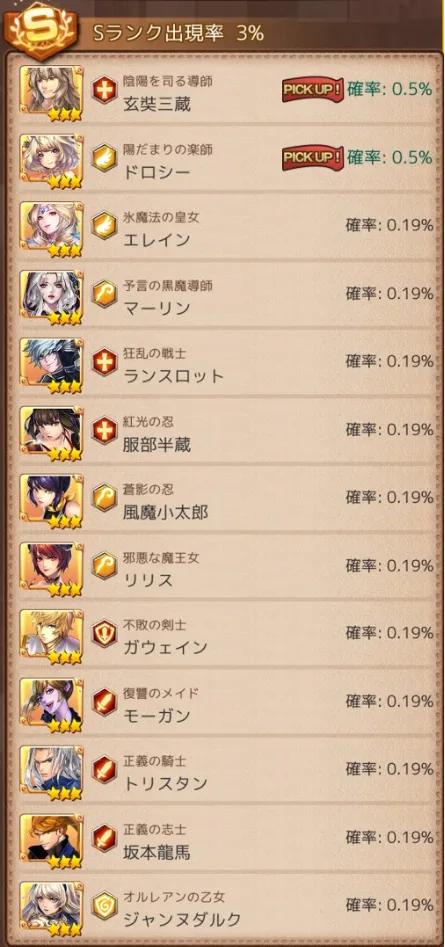
Task: Open the ドロシー character row
Action: (x=225, y=158)
